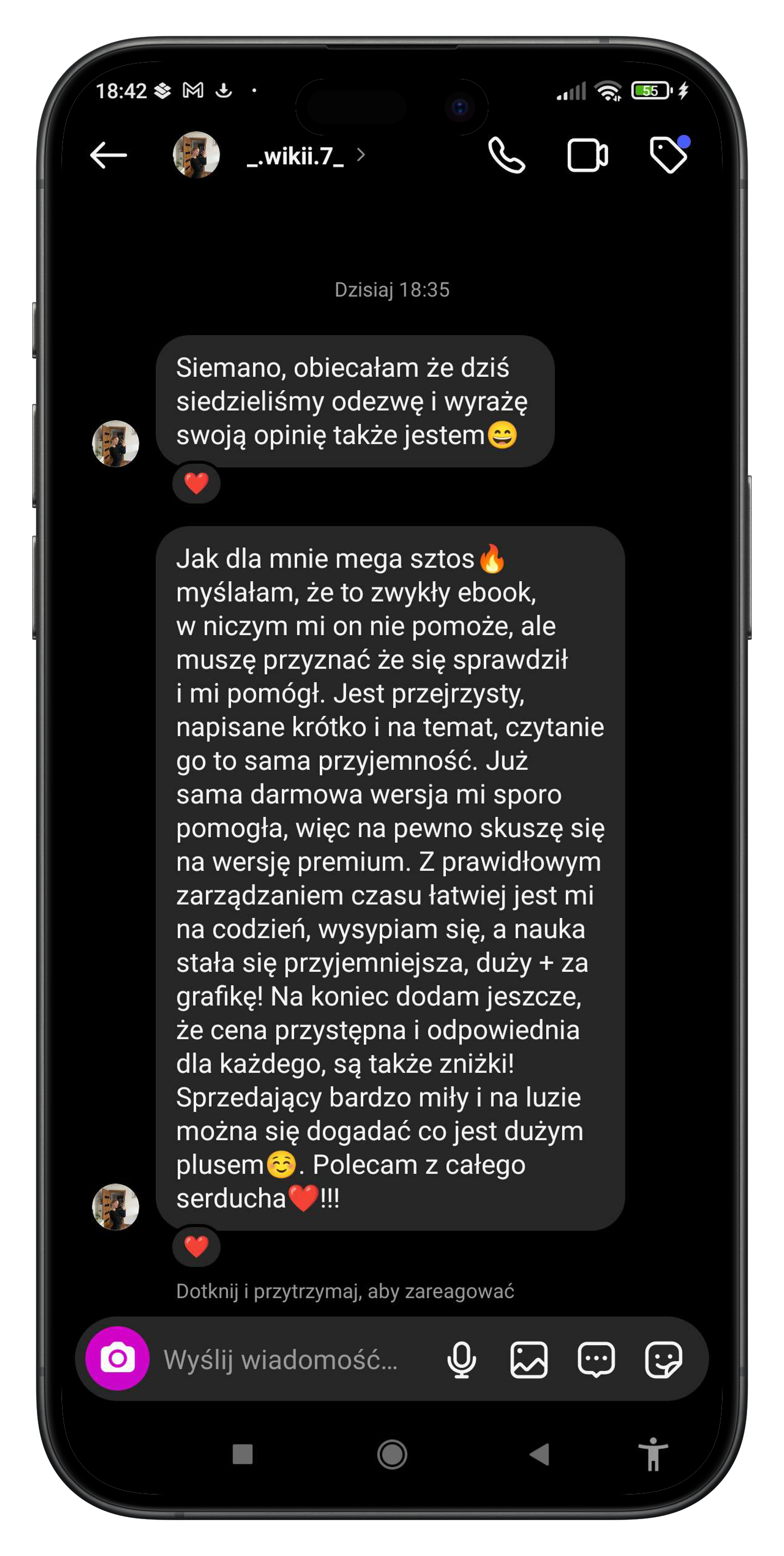Tap the heart reaction under the Siemano message
This screenshot has width=784, height=1556.
pos(196,483)
